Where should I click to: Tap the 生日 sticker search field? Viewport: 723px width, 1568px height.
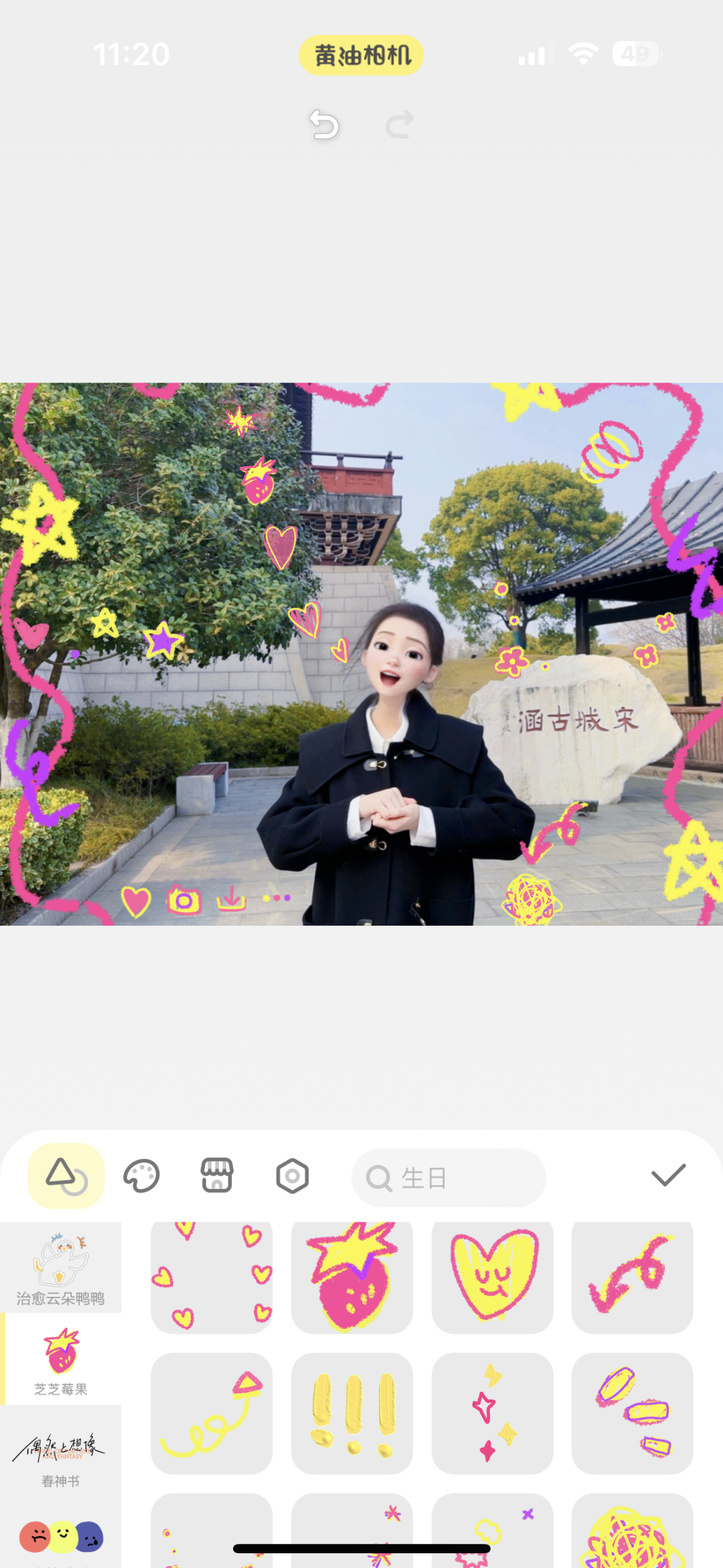(449, 1178)
